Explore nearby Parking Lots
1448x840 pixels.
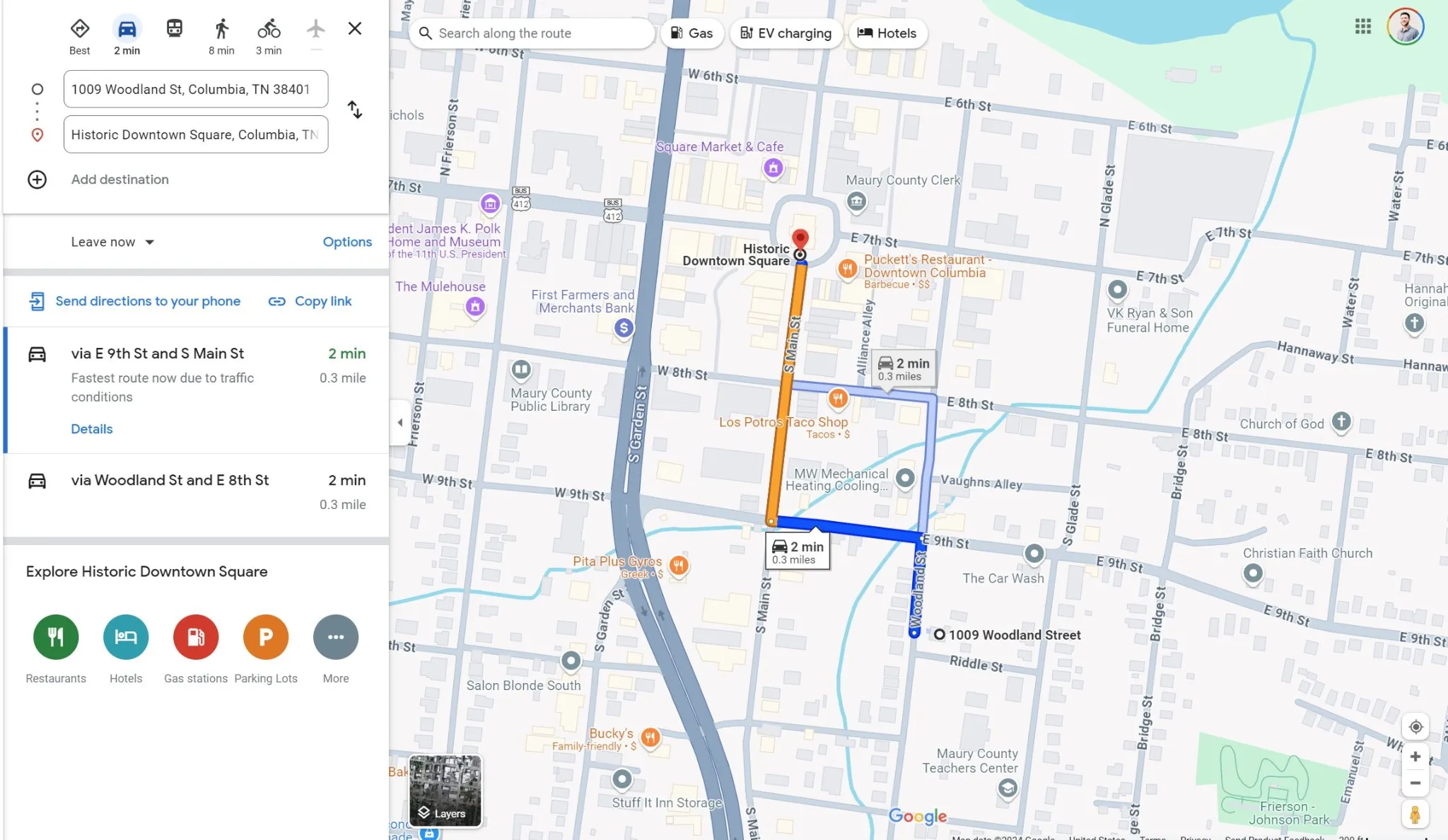265,637
